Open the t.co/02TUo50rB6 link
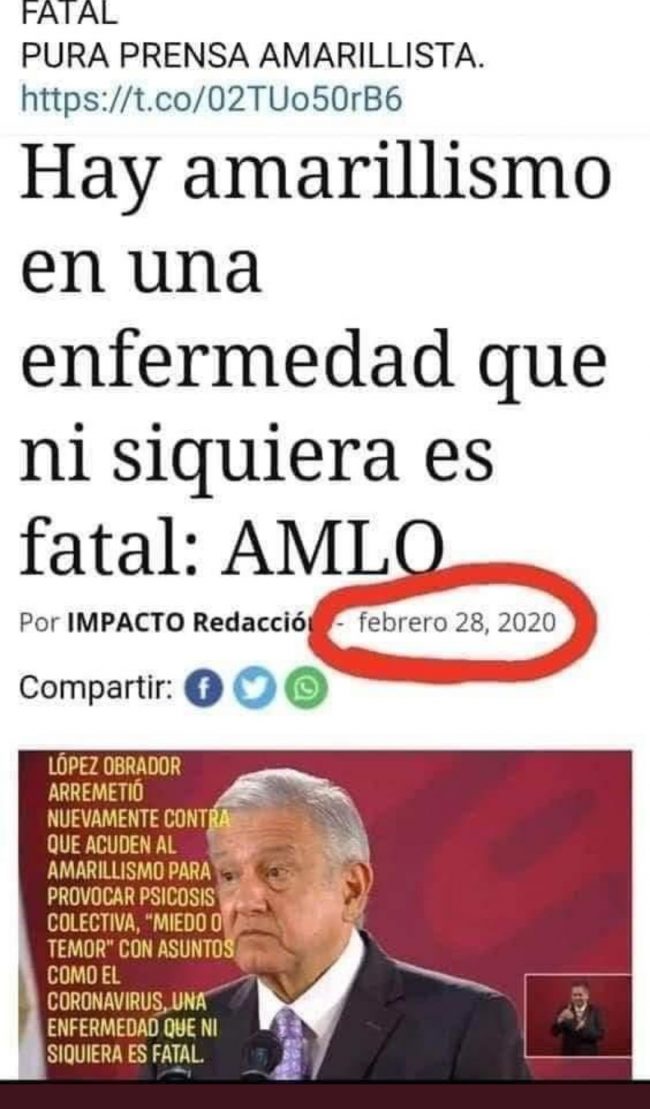 point(211,100)
